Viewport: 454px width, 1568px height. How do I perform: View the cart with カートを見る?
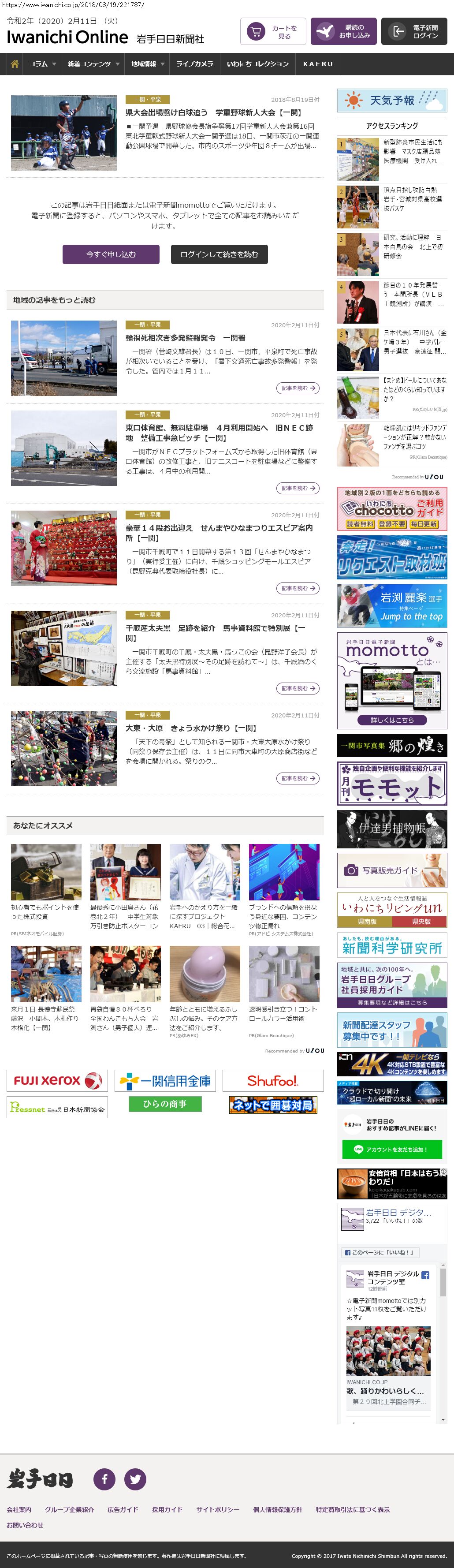click(x=273, y=32)
